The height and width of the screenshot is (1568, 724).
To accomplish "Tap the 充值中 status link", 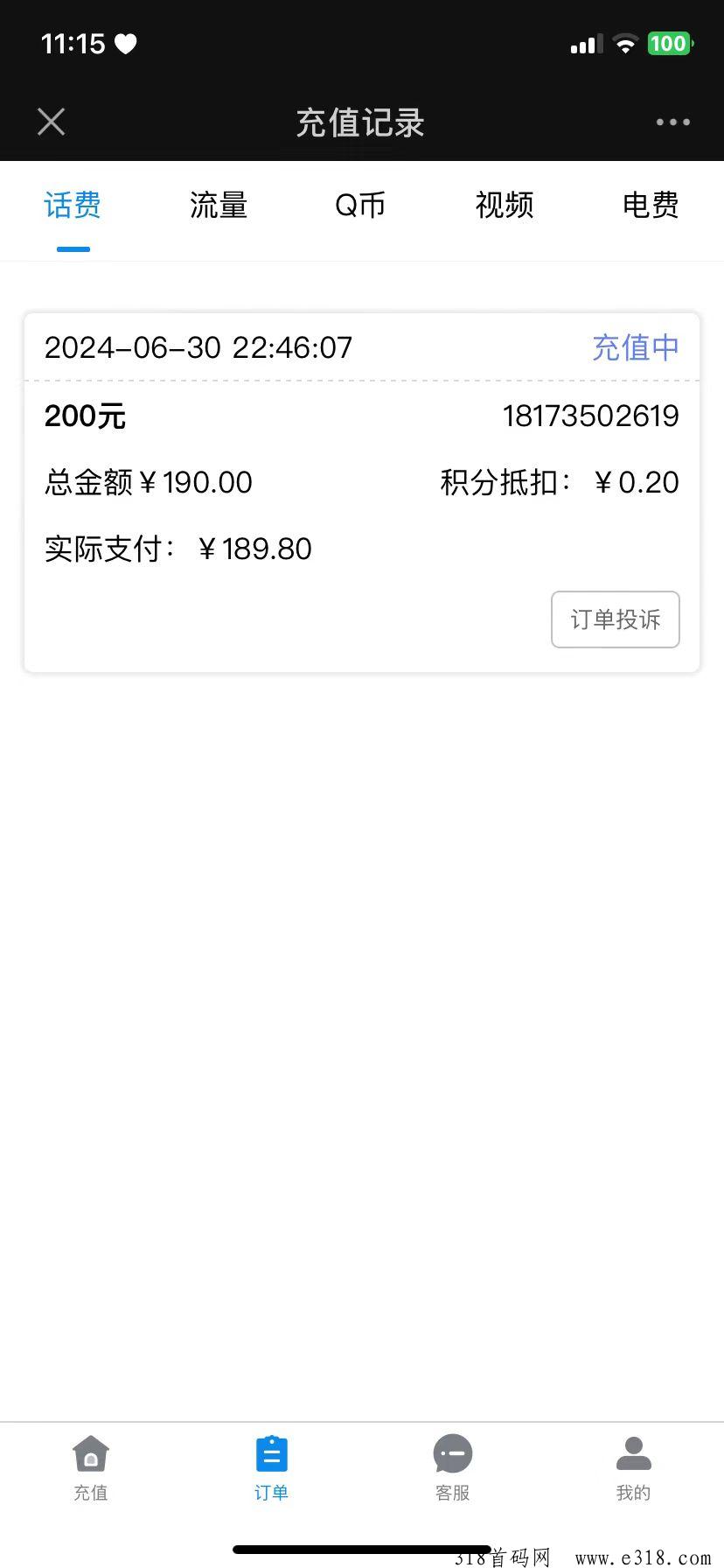I will [636, 347].
